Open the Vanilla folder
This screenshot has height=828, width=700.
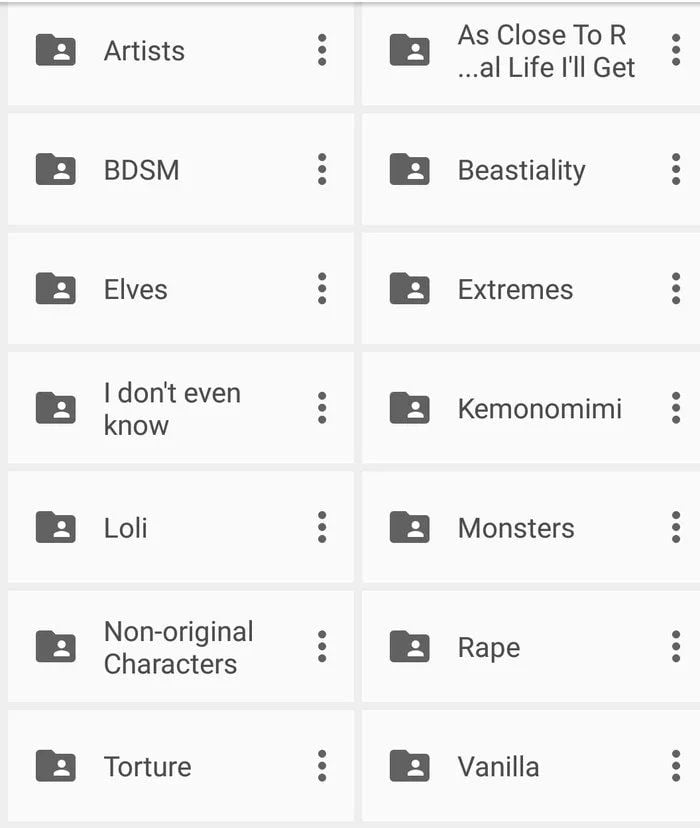498,767
